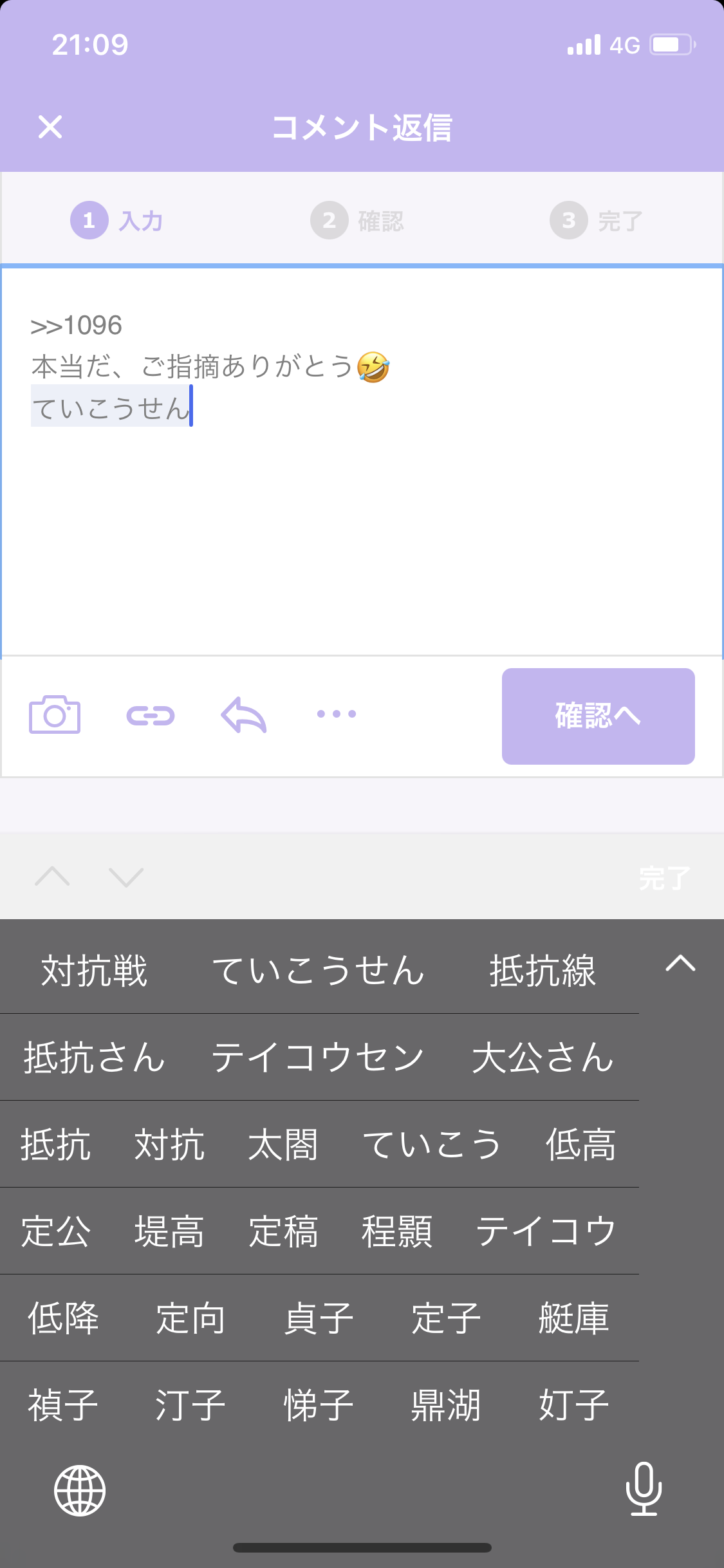724x1568 pixels.
Task: Select the candidate 大公さん
Action: [x=543, y=1058]
